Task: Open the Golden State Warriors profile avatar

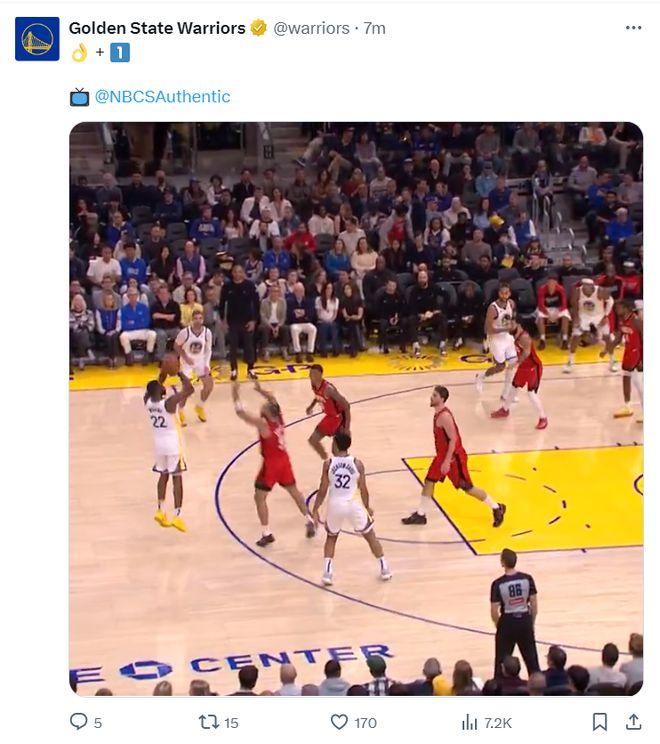Action: (37, 39)
